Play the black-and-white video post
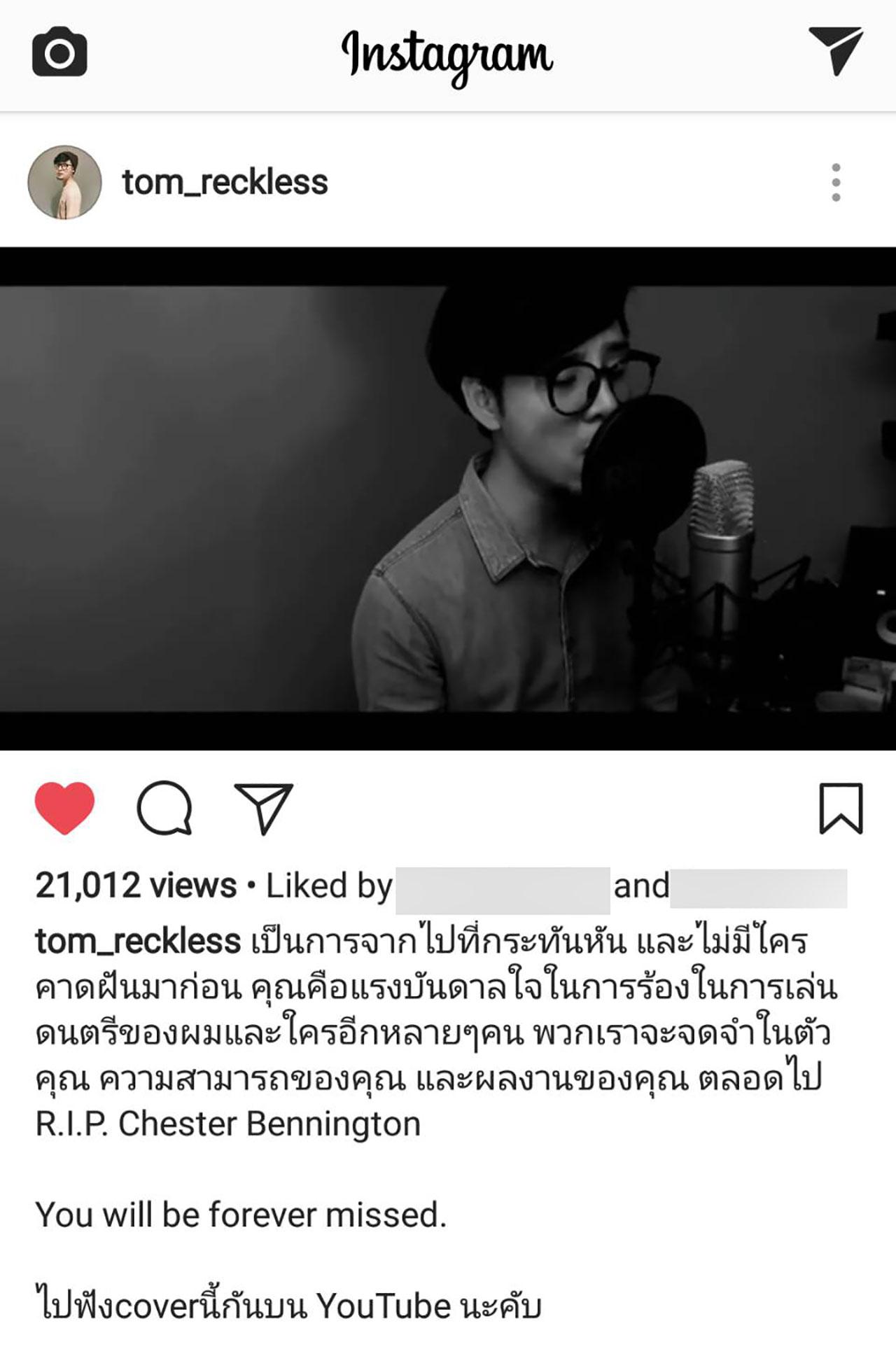The height and width of the screenshot is (1349, 896). coord(448,498)
